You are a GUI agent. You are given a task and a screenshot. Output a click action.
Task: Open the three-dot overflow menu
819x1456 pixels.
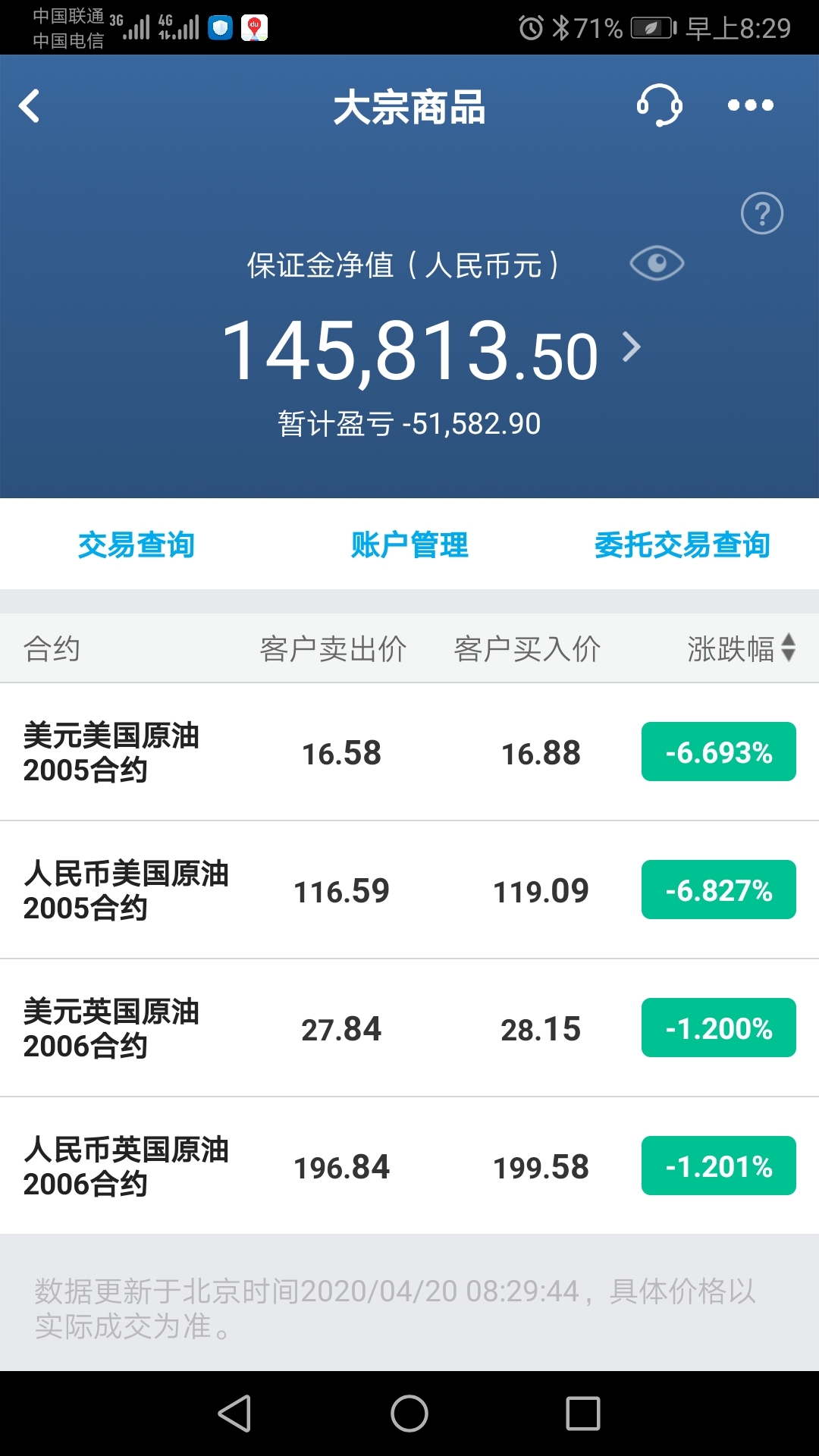point(750,105)
